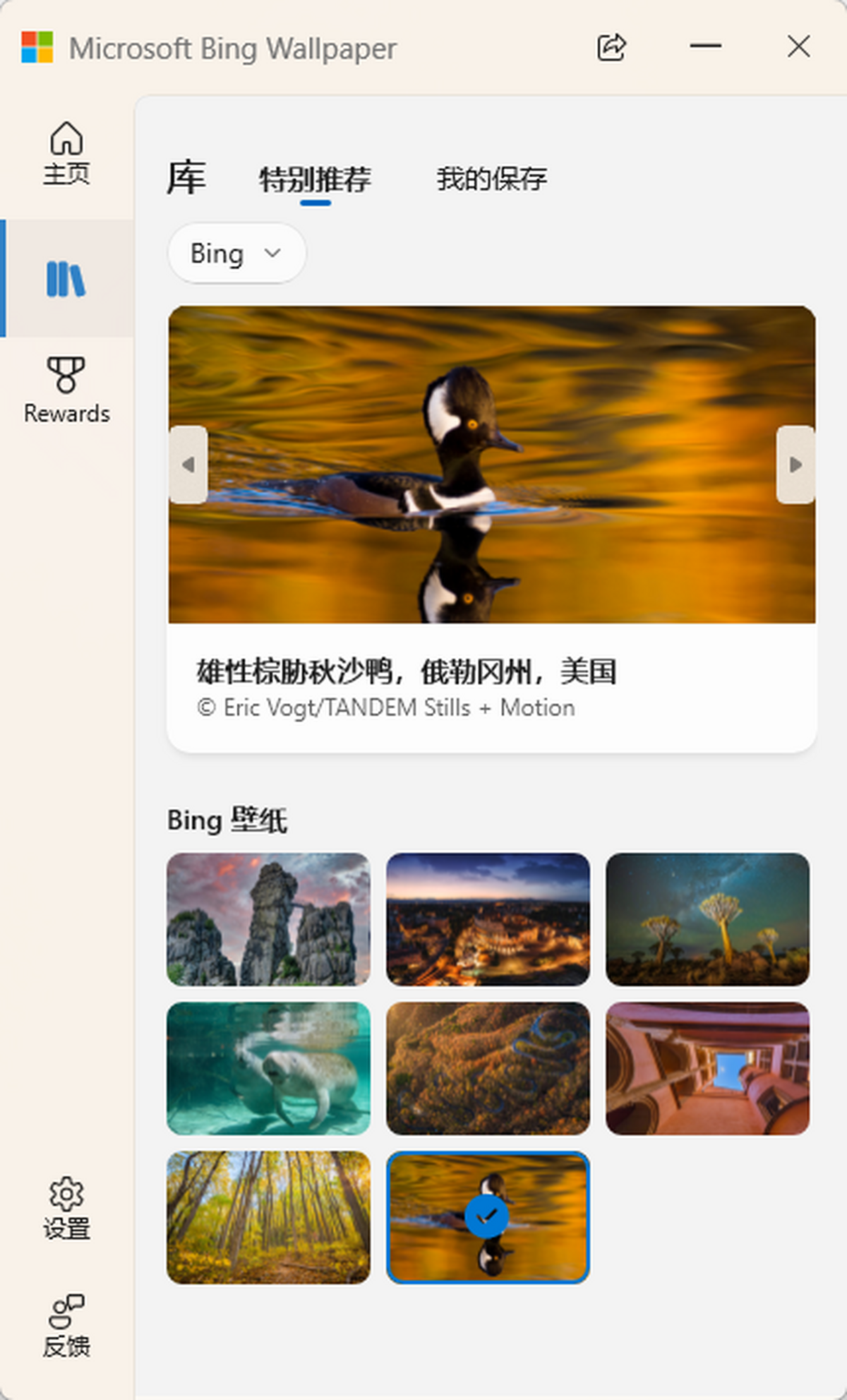Show next featured wallpaper with right arrow
Image resolution: width=847 pixels, height=1400 pixels.
click(x=795, y=465)
